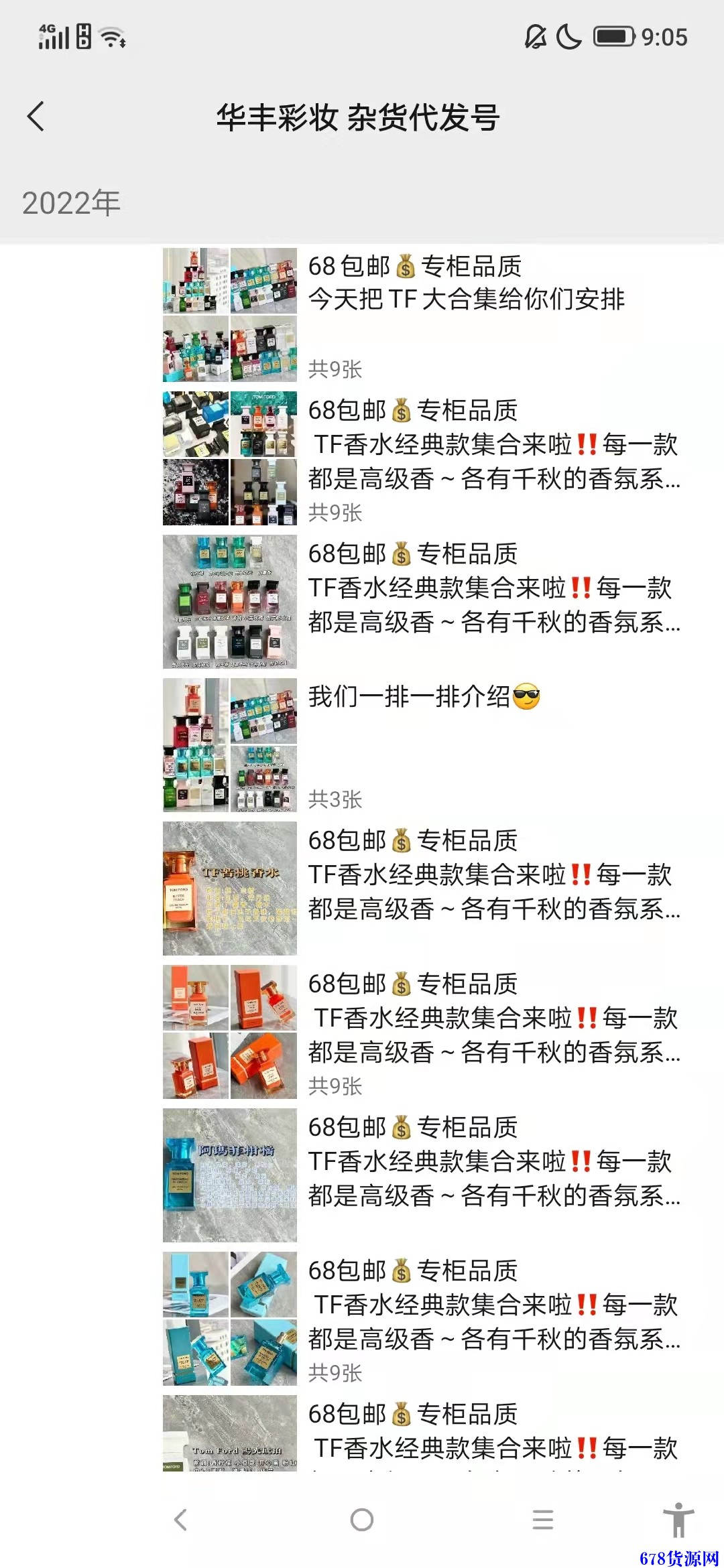Go back from 华丰彩妆 杂货代发号 page

pos(36,117)
